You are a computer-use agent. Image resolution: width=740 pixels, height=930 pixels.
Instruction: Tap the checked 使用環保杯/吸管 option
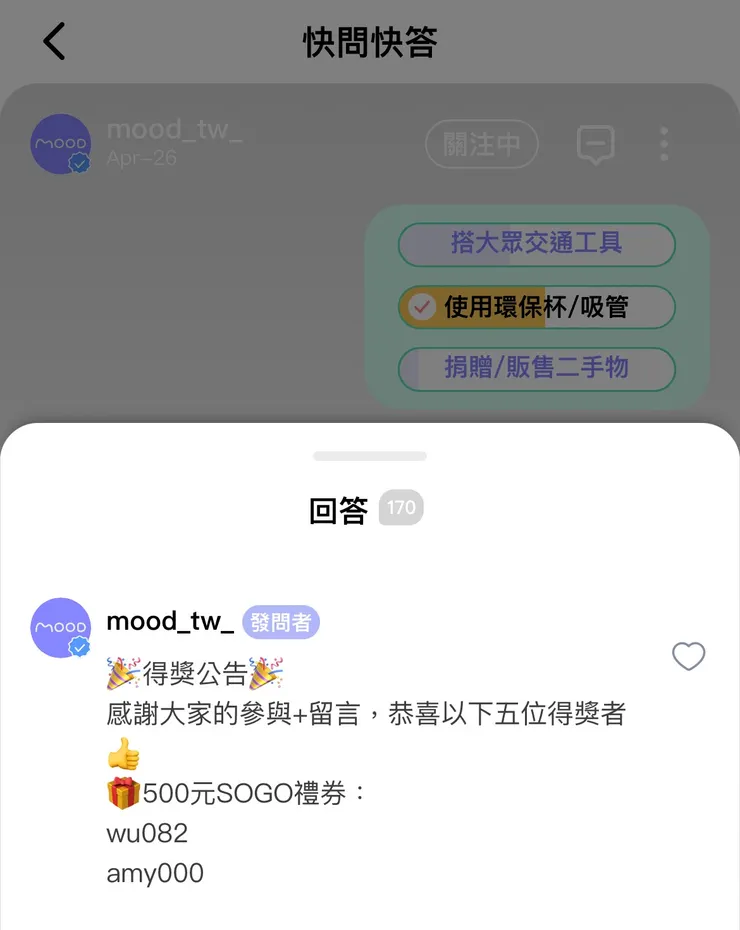click(x=536, y=307)
